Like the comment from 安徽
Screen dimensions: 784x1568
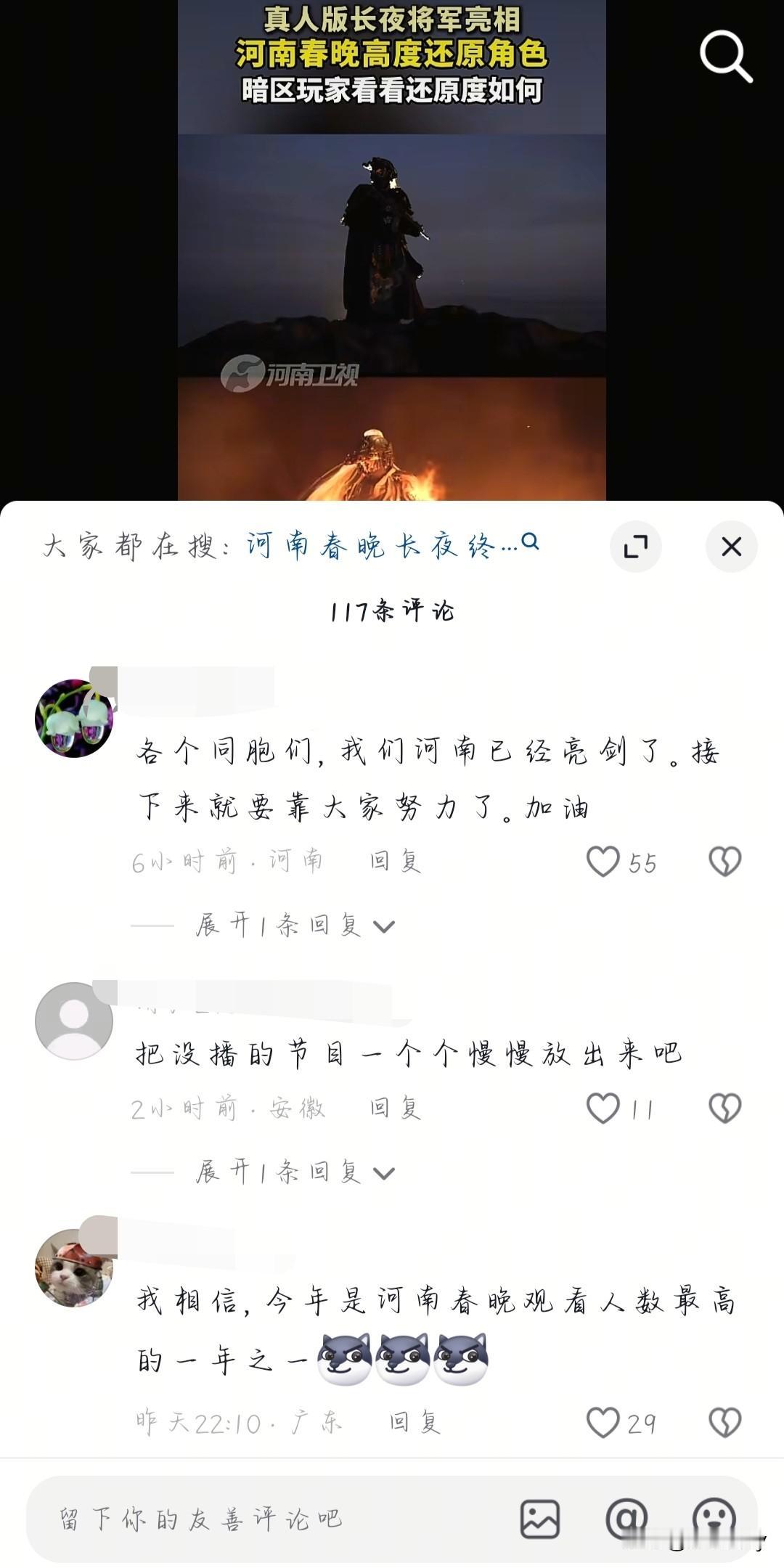coord(604,1106)
